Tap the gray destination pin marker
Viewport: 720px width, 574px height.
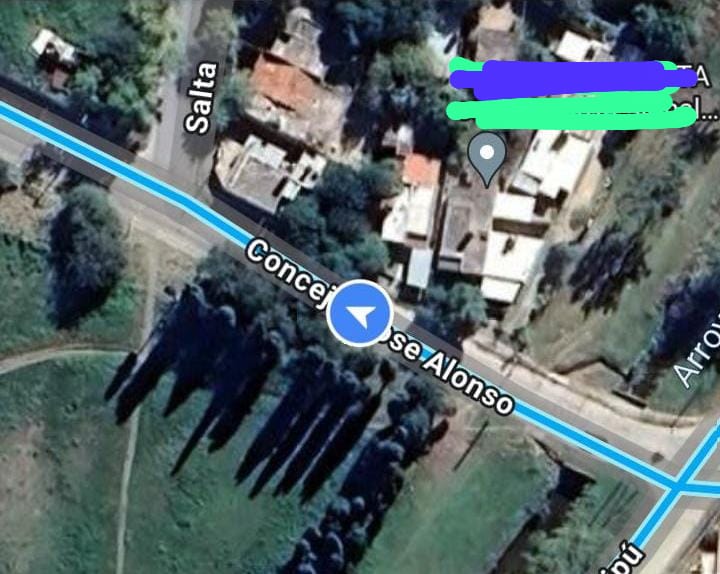coord(487,157)
